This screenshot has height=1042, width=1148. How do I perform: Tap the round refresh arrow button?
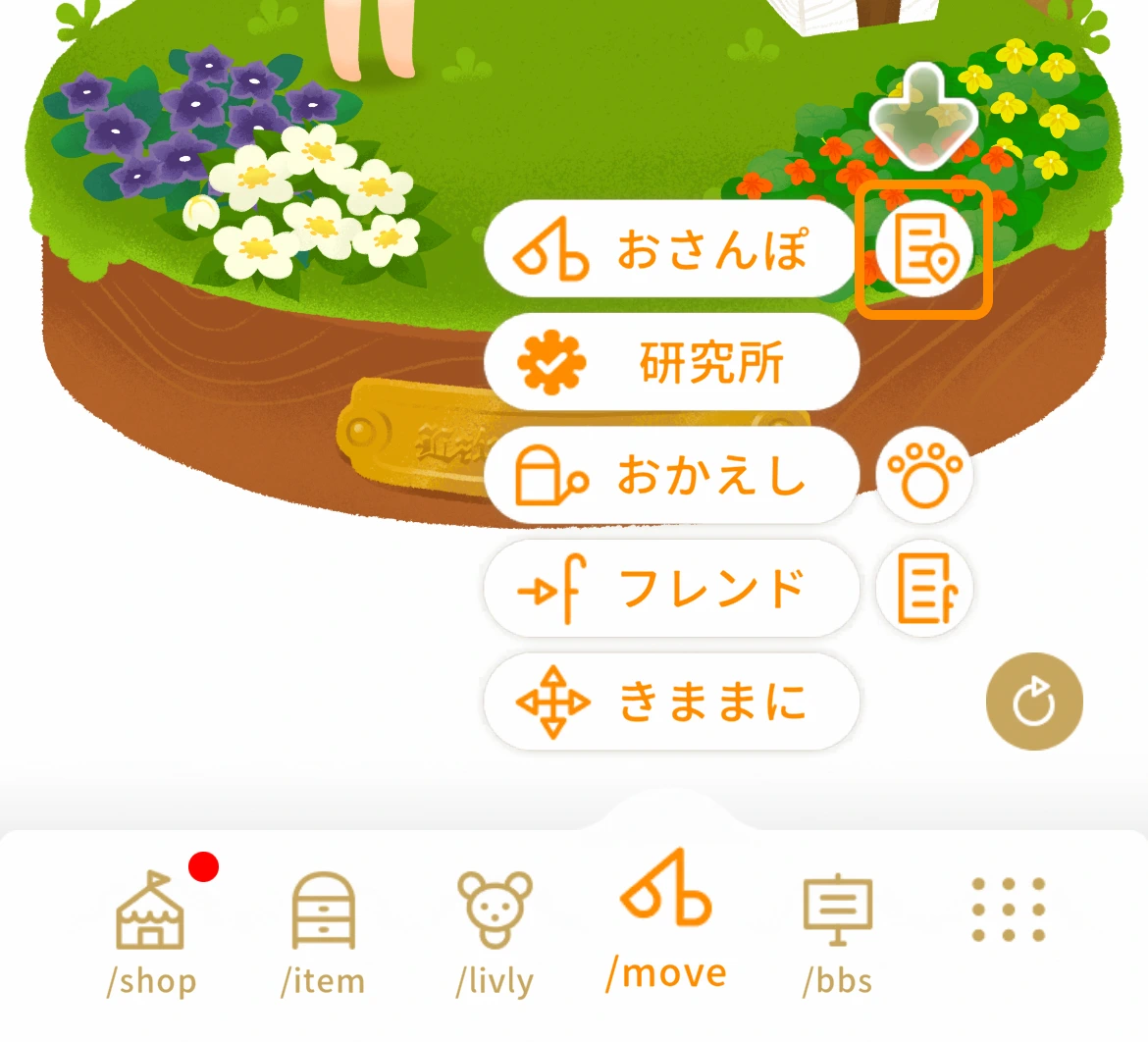1034,702
